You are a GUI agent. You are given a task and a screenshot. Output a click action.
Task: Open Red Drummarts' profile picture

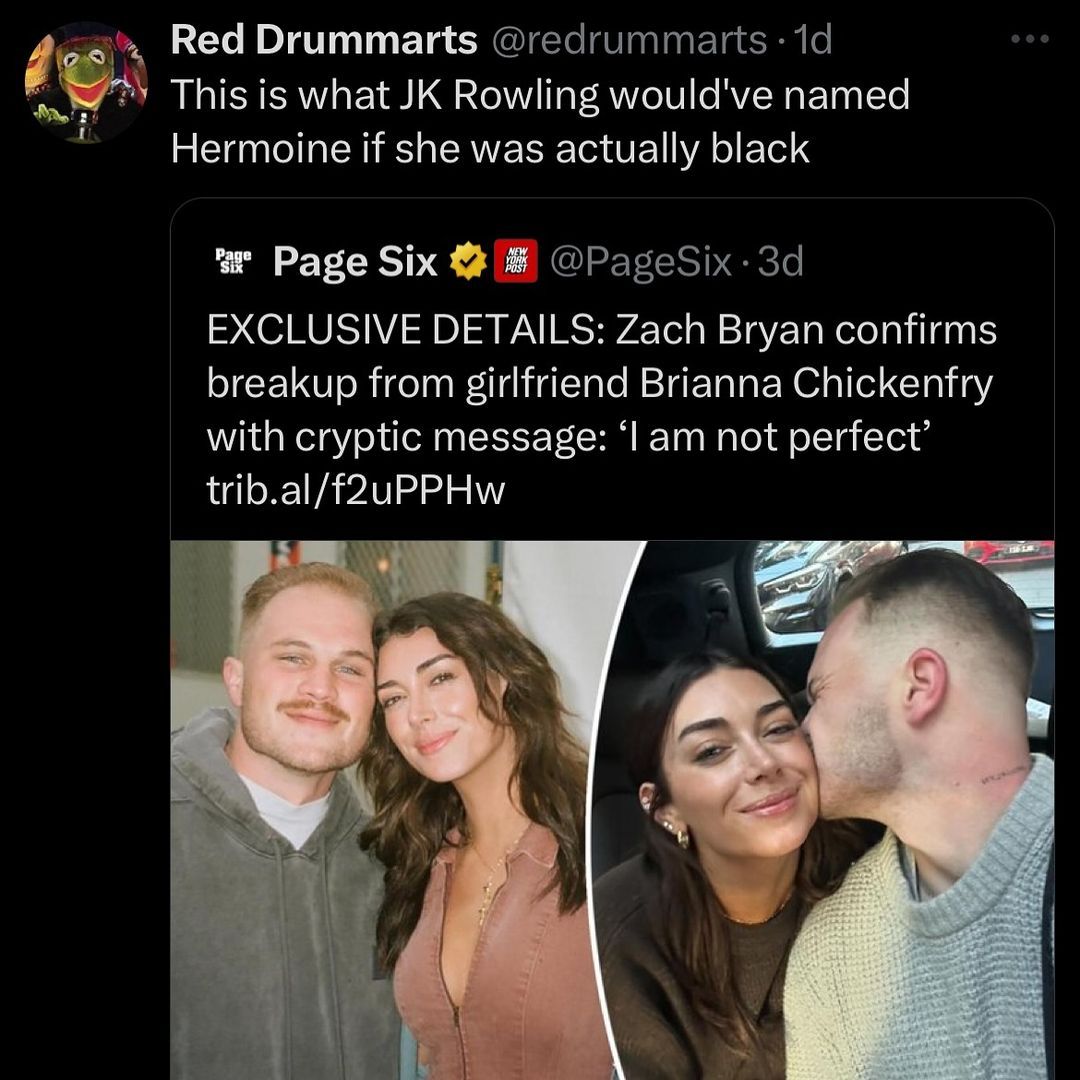click(86, 82)
